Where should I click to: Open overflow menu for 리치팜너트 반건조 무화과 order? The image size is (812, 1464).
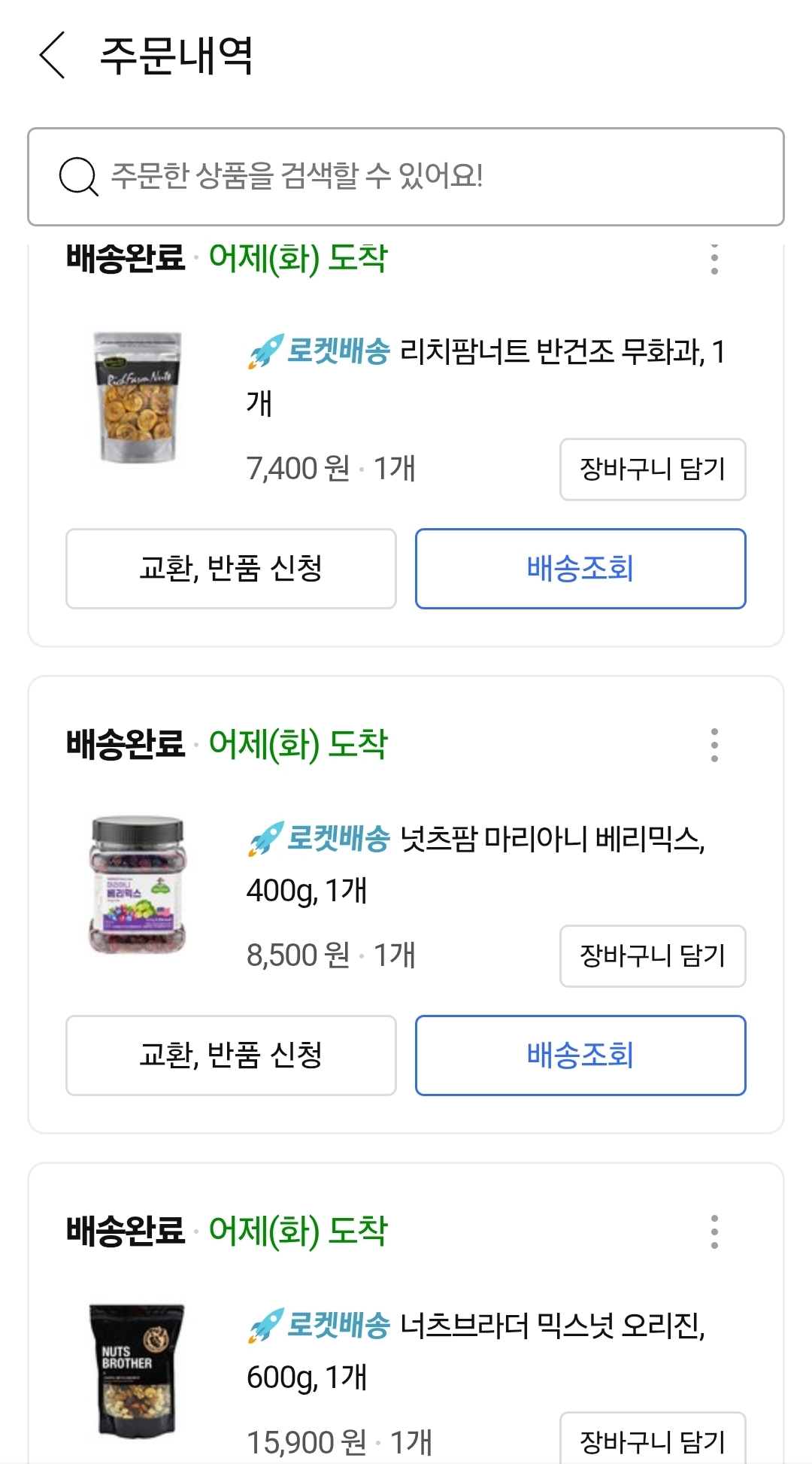(x=714, y=259)
